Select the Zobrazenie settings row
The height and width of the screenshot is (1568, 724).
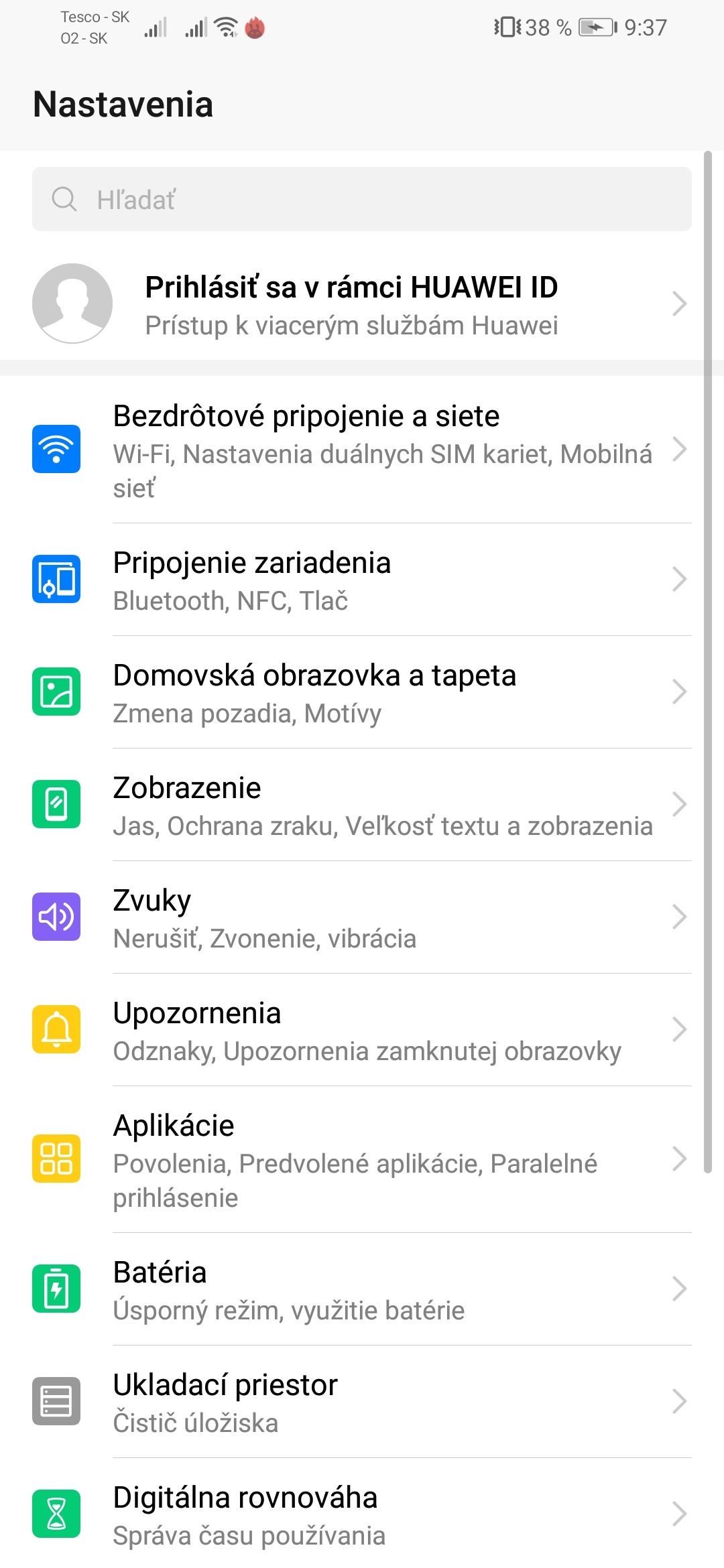362,805
